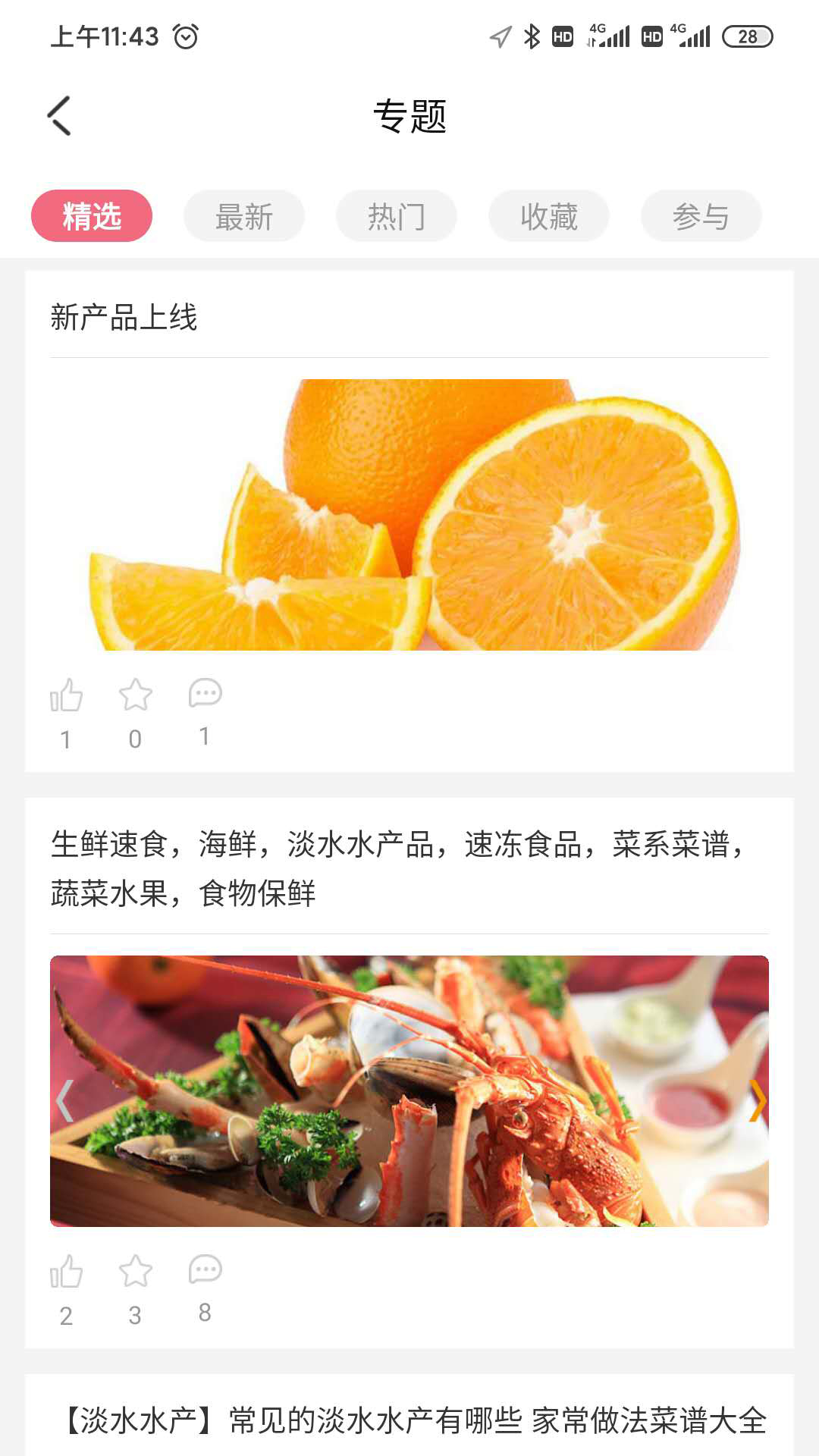The width and height of the screenshot is (819, 1456).
Task: Switch to the 热门 tab
Action: [397, 216]
